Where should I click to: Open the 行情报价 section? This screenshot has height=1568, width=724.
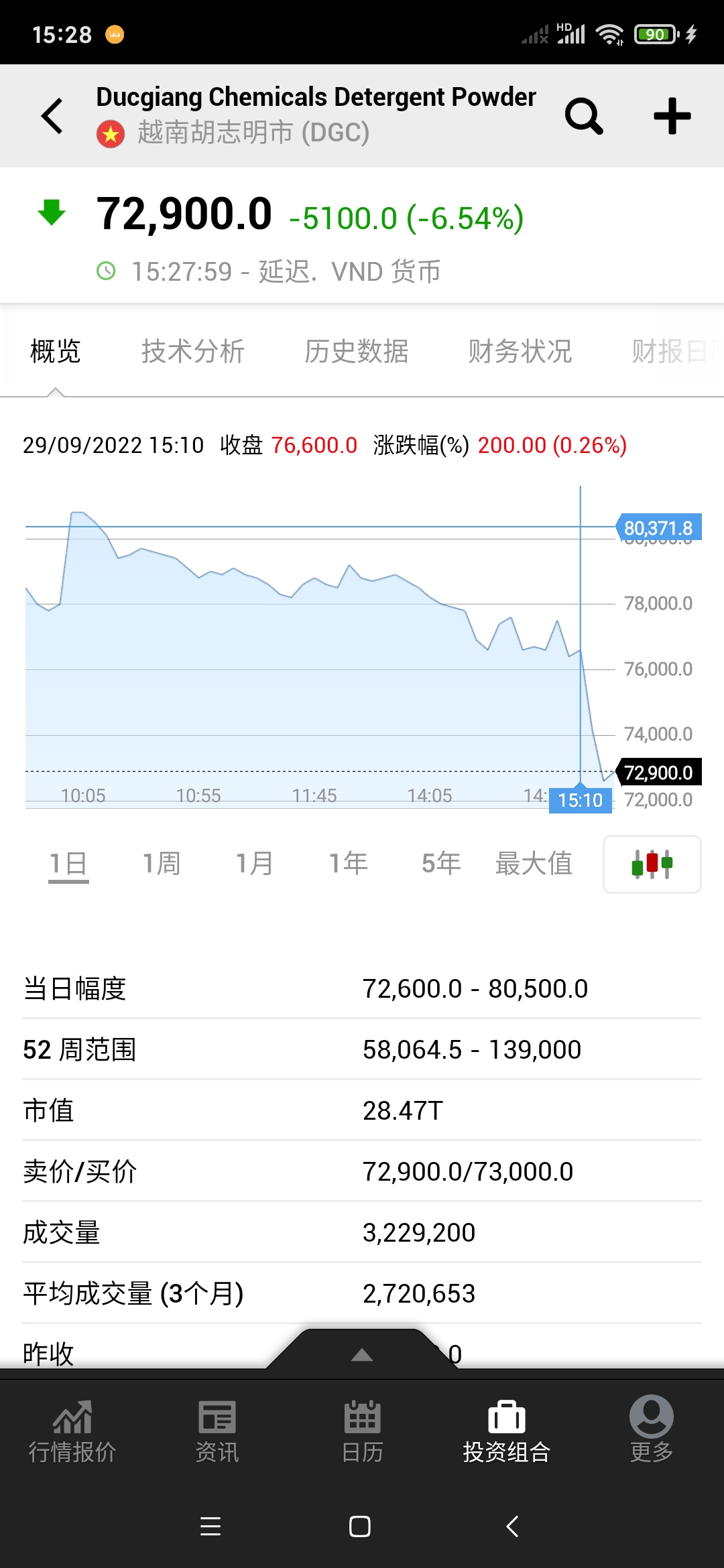(x=72, y=1431)
